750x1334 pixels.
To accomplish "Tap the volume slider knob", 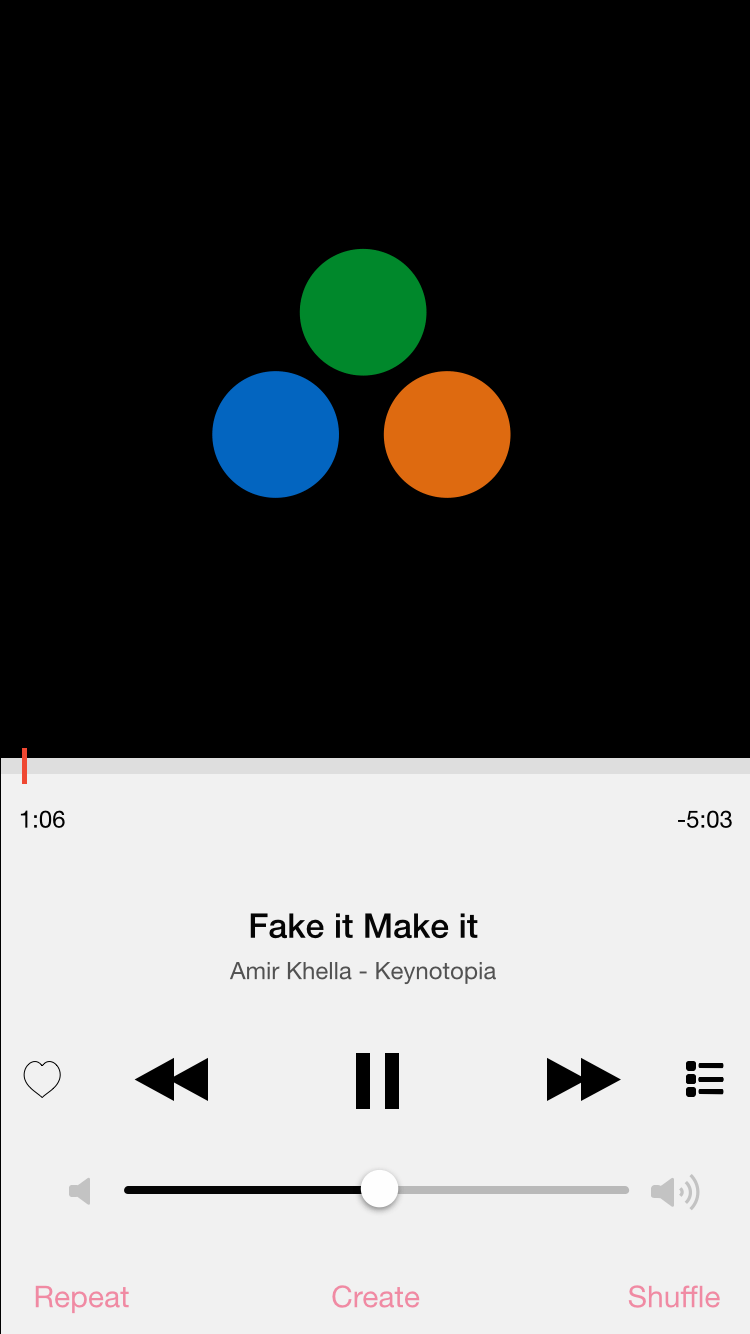I will (x=379, y=1190).
